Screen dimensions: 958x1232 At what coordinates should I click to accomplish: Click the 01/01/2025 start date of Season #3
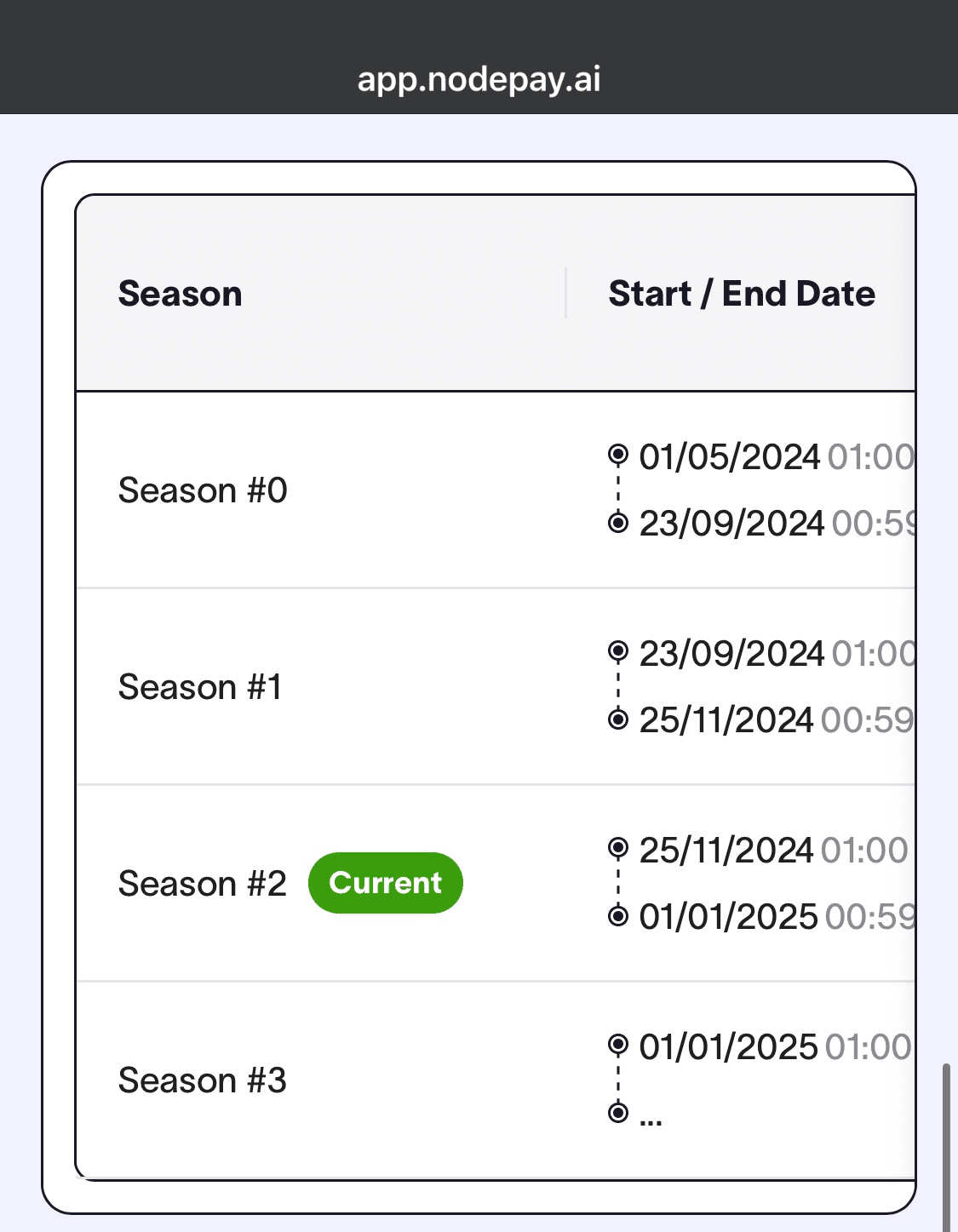click(728, 1046)
